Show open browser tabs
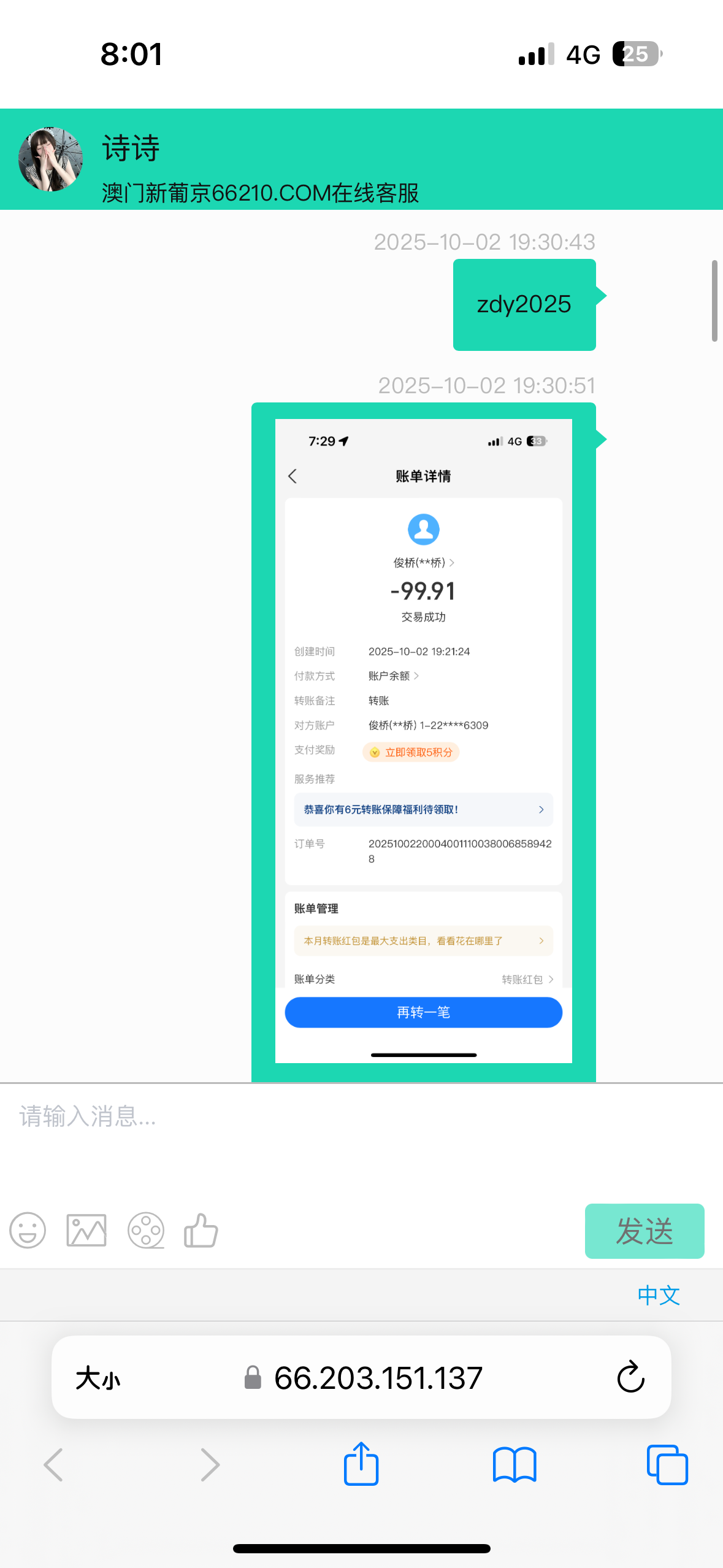This screenshot has width=723, height=1568. click(667, 1465)
